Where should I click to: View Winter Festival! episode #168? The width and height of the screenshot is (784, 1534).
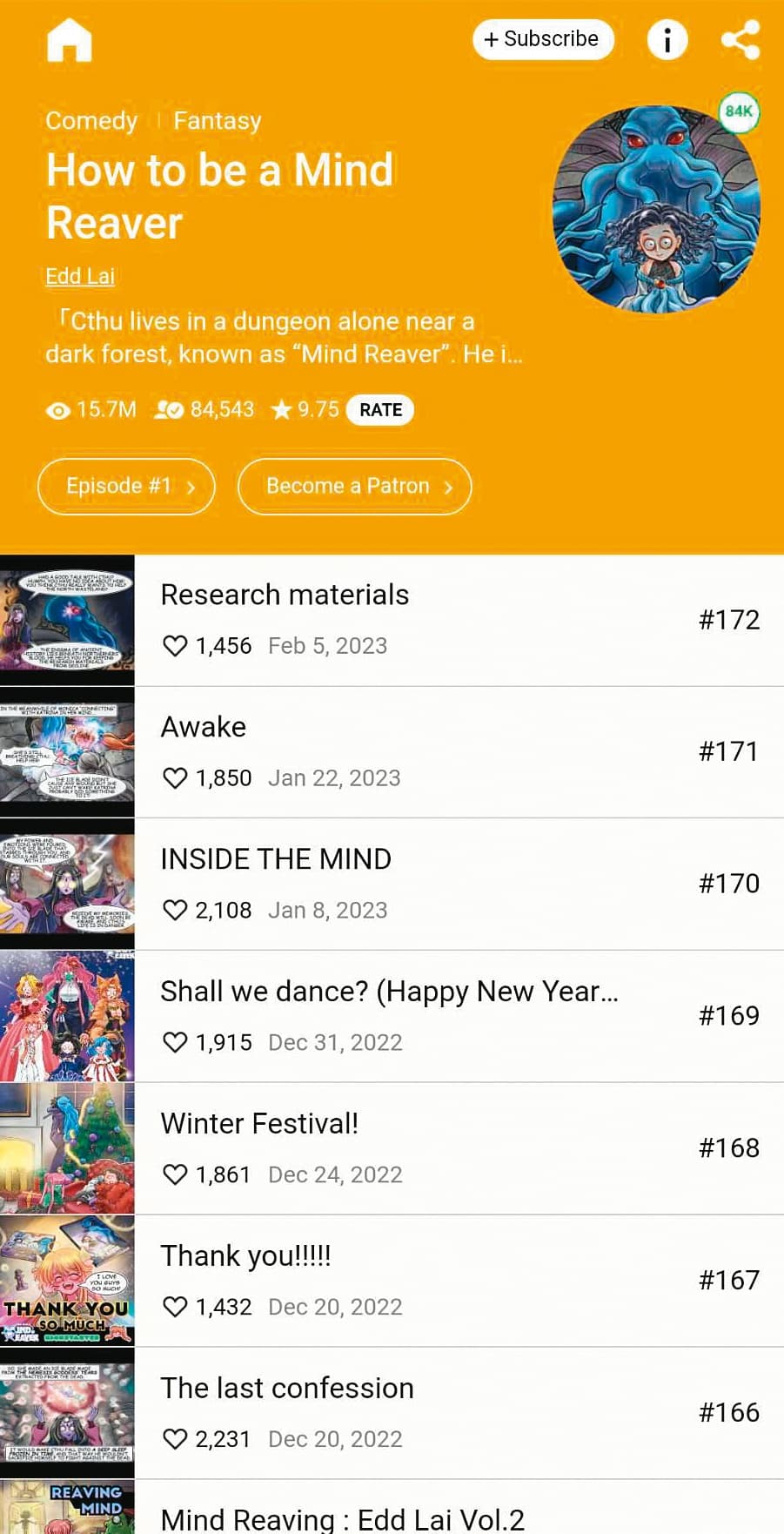(x=392, y=1149)
